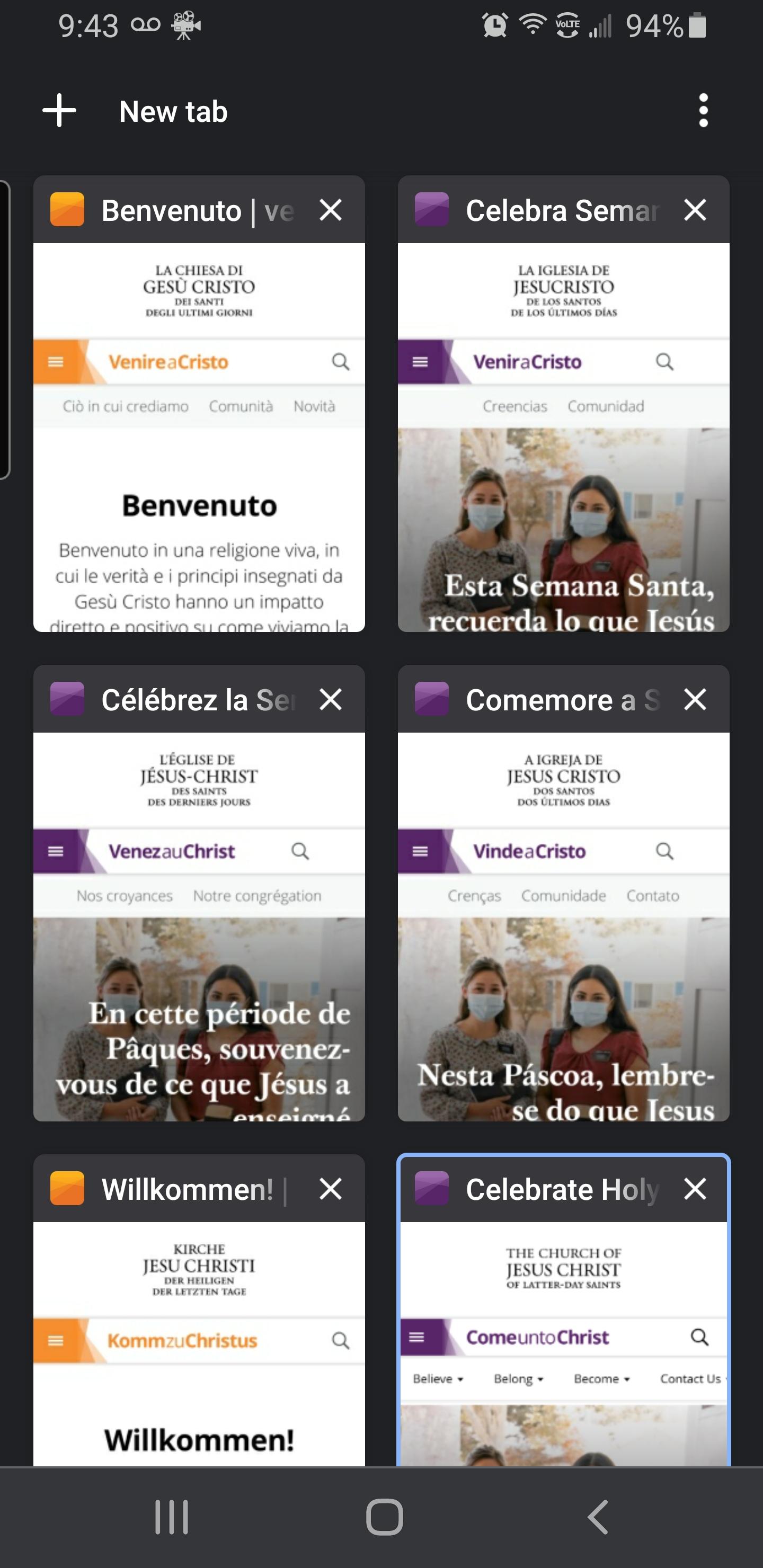763x1568 pixels.
Task: Close the Célébrez la Semaine tab
Action: pos(331,699)
